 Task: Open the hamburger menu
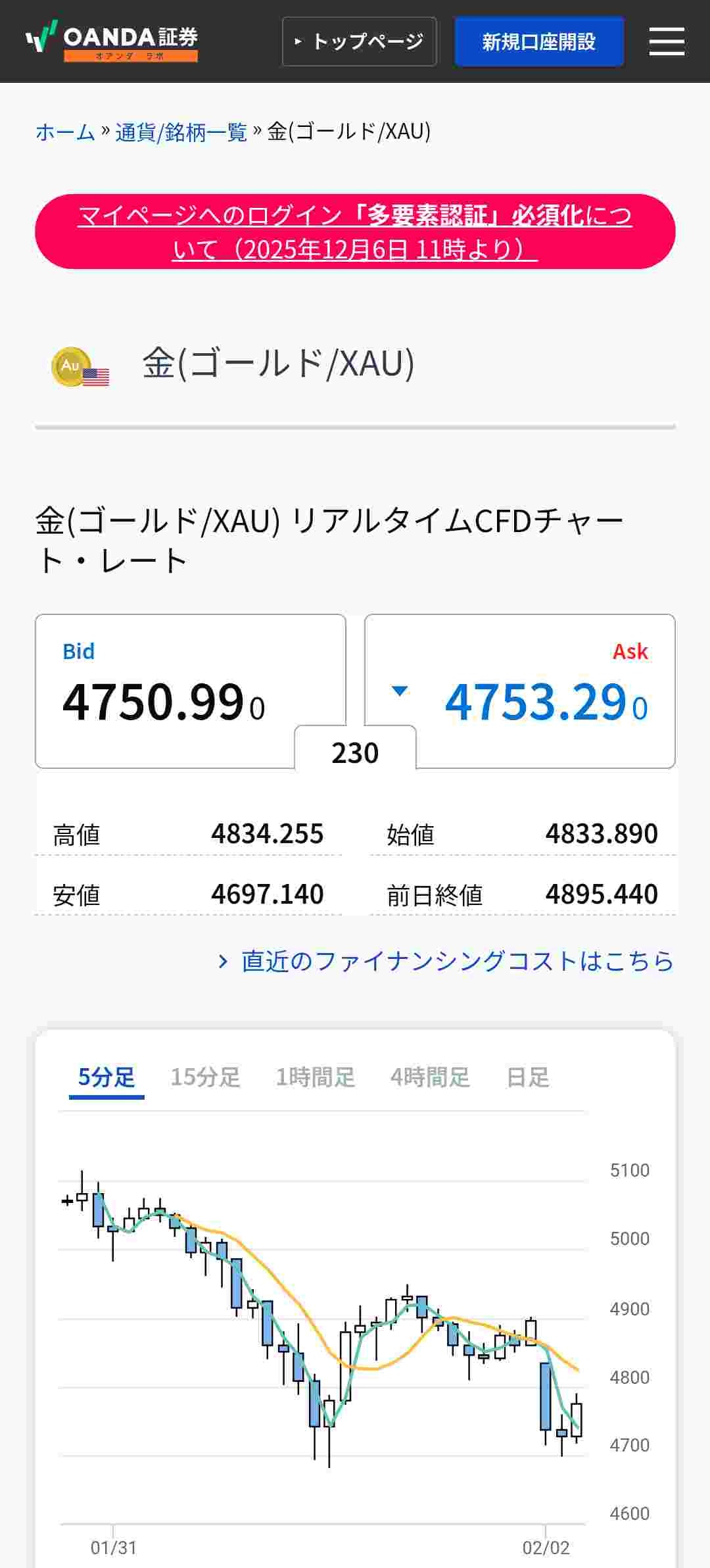pos(667,41)
